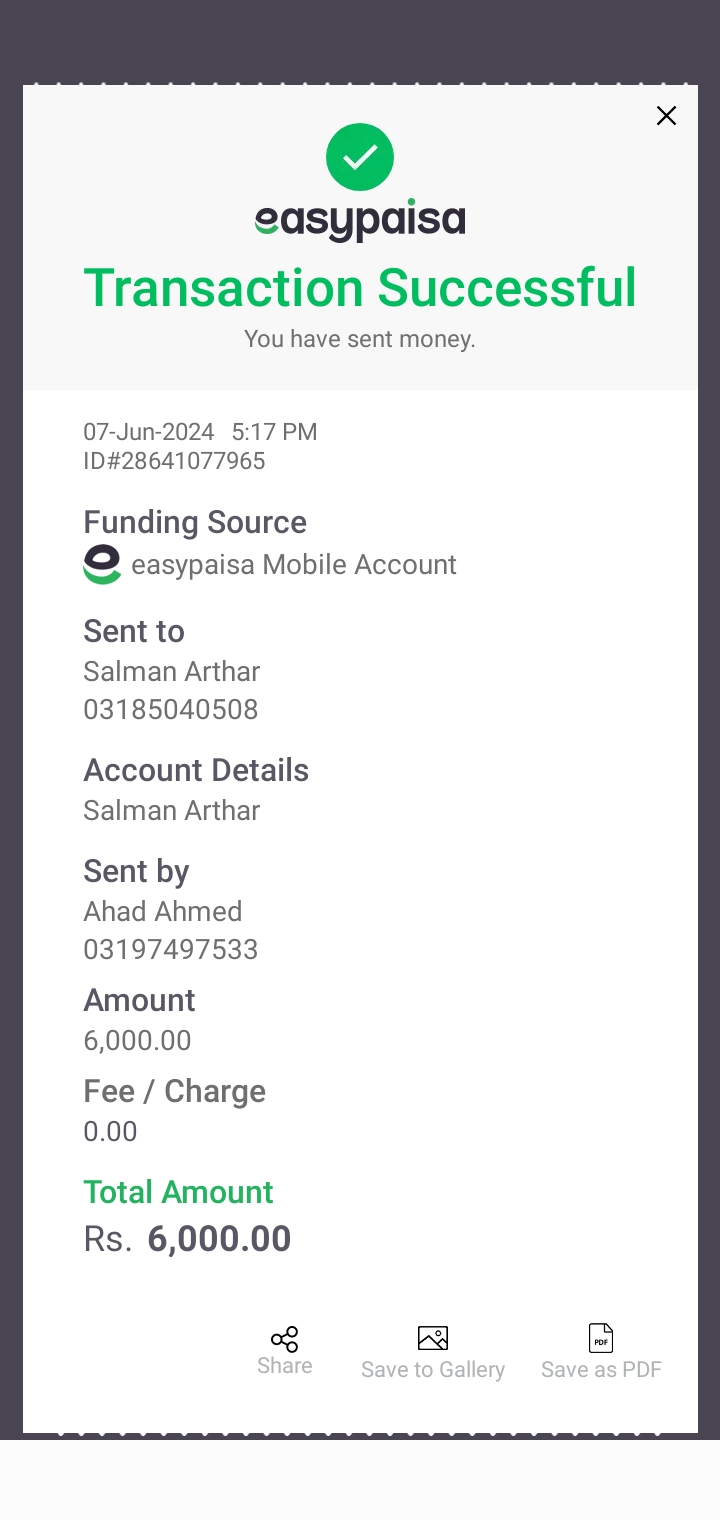Click the Funding Source section
Viewport: 720px width, 1520px height.
pos(194,522)
